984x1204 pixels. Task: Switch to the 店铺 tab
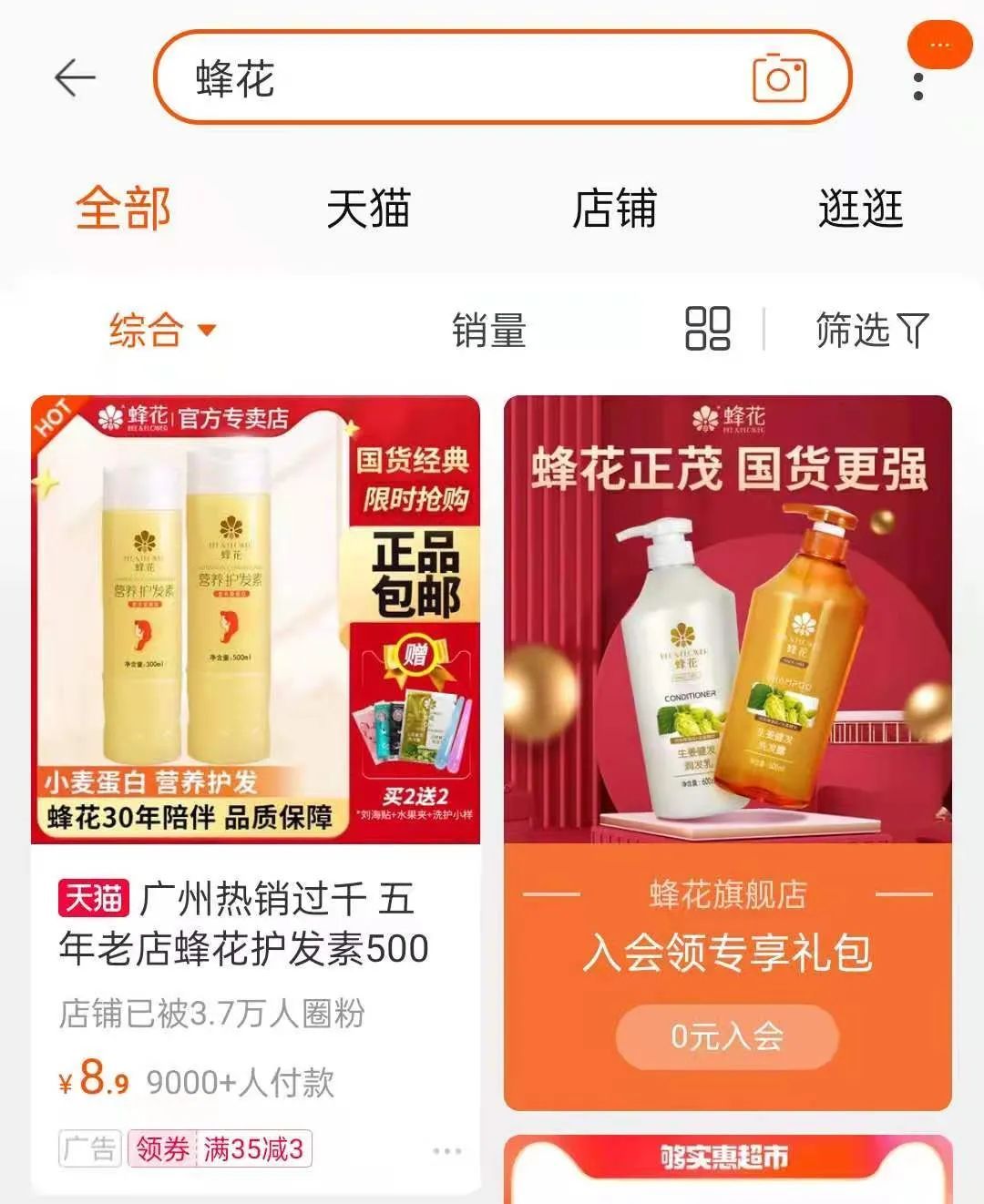click(x=614, y=209)
